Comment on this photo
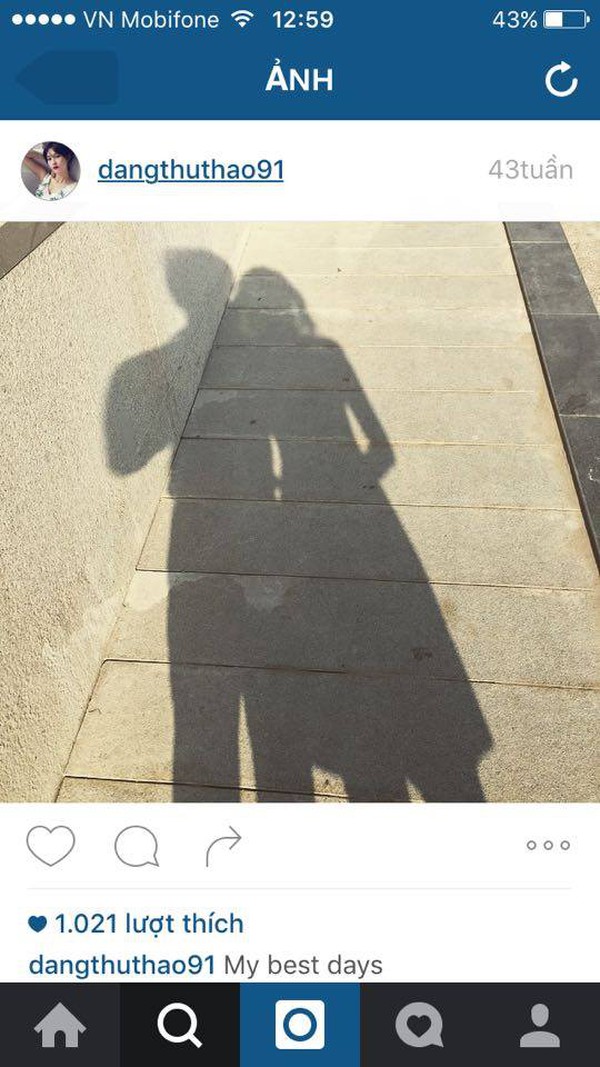 point(137,846)
